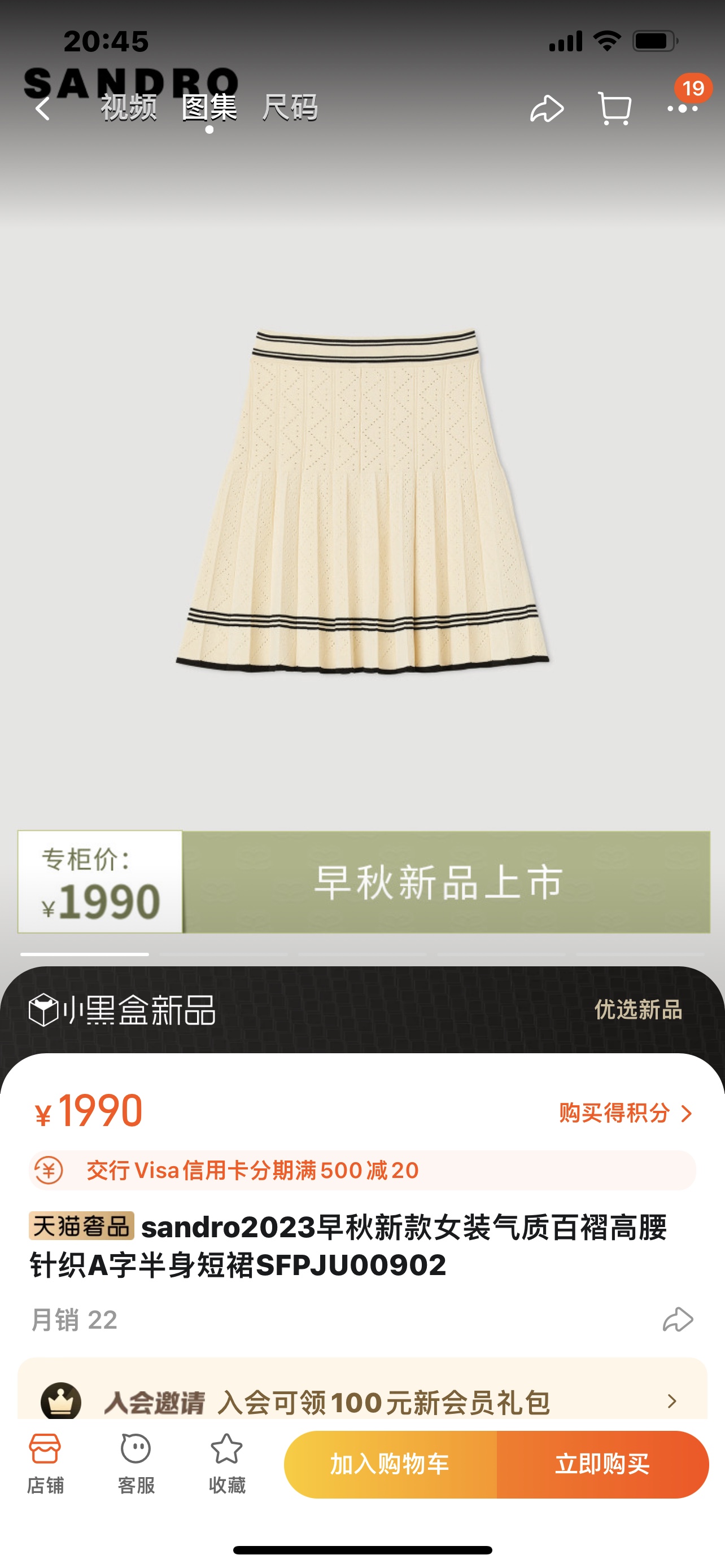Open the shopping cart
This screenshot has height=1568, width=725.
pos(614,109)
